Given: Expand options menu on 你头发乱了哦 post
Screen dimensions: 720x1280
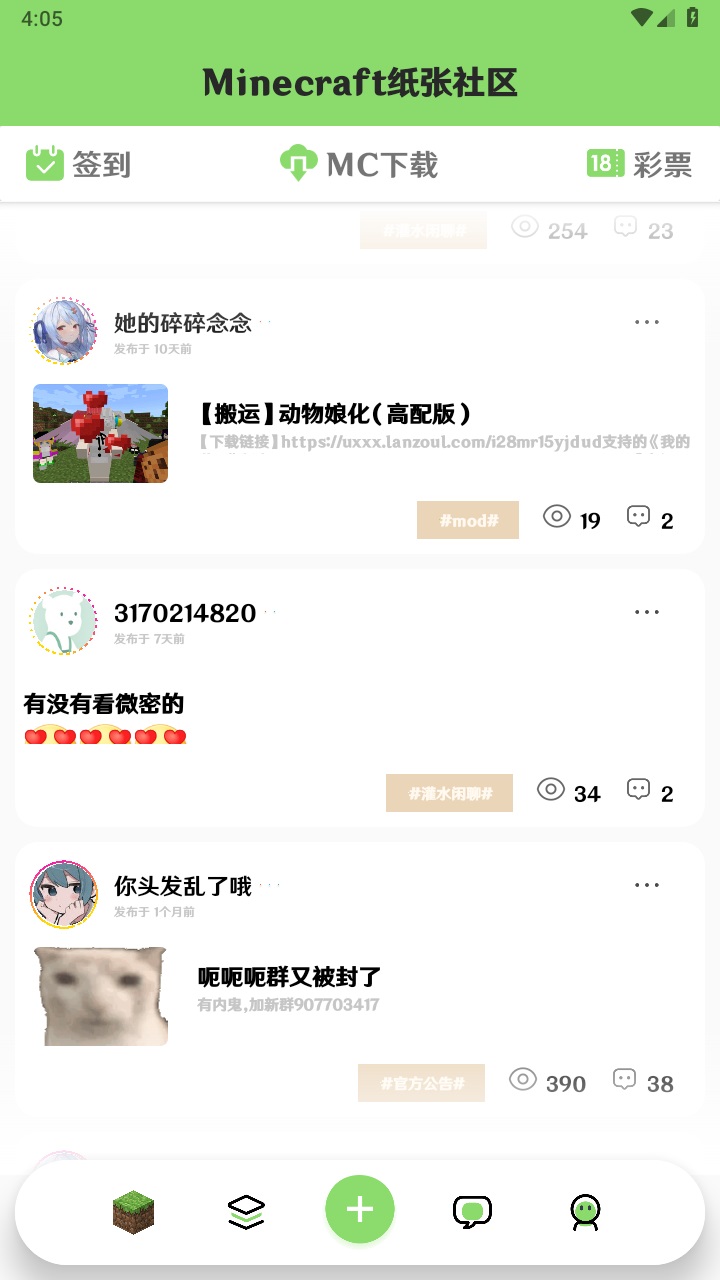Looking at the screenshot, I should point(647,884).
